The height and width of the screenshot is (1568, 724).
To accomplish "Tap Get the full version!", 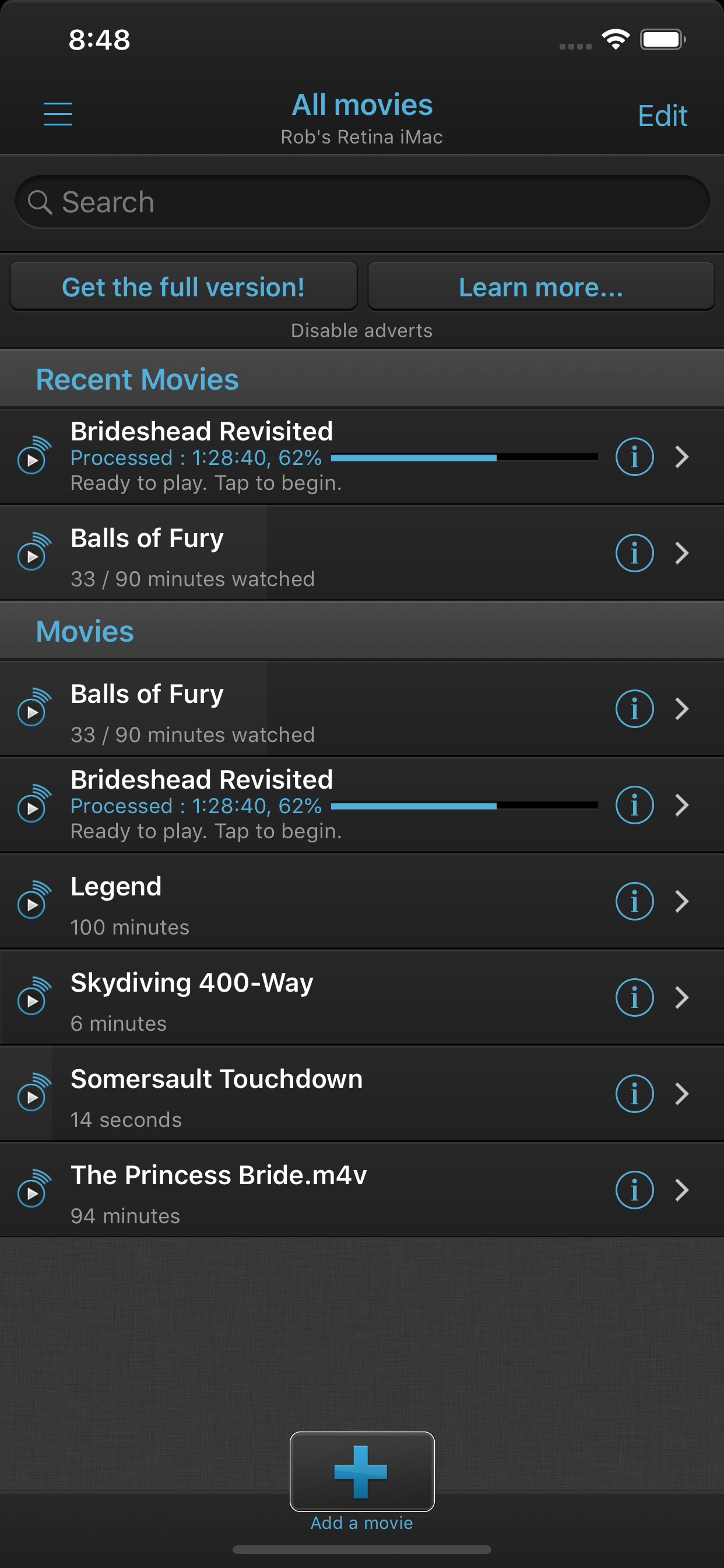I will click(x=184, y=286).
